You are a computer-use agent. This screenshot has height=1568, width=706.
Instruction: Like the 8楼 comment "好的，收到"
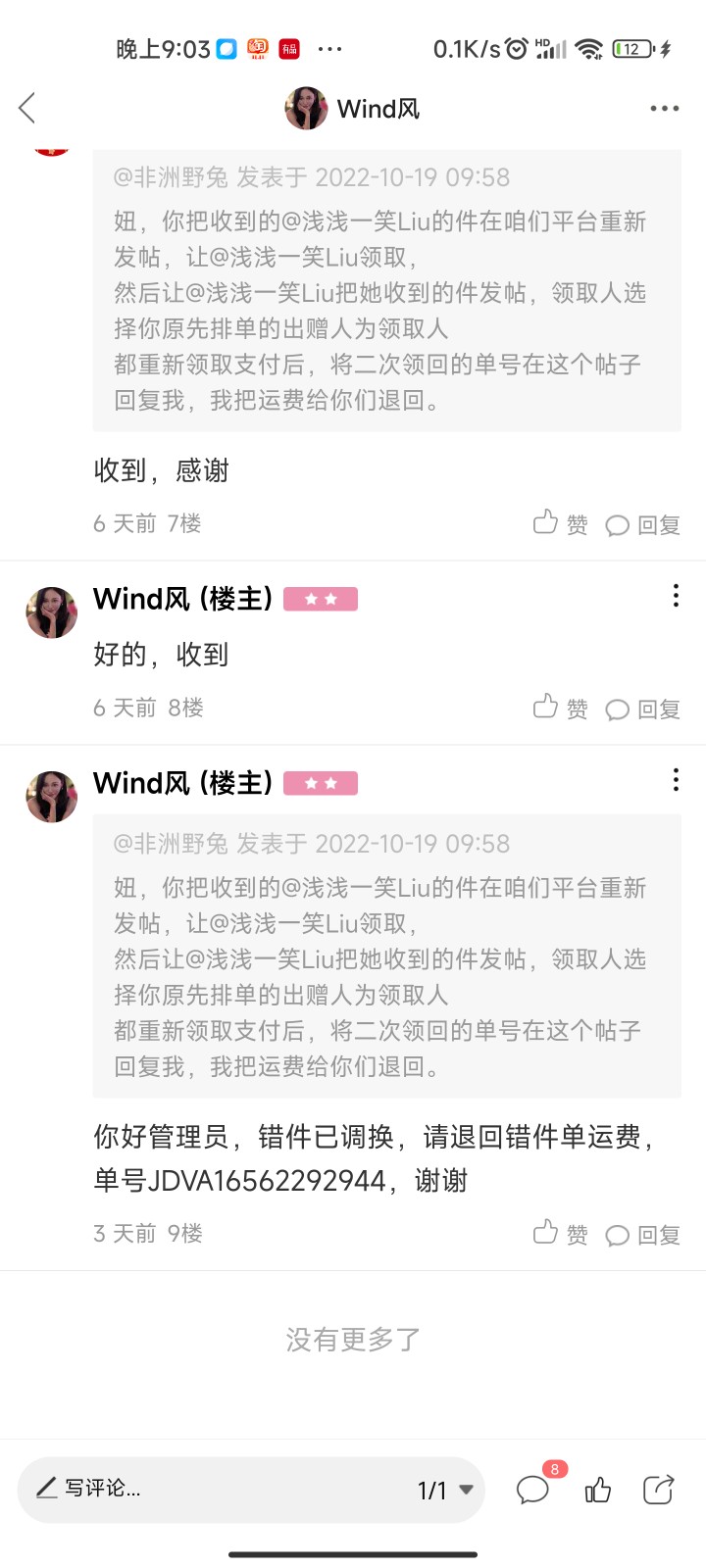(x=560, y=709)
